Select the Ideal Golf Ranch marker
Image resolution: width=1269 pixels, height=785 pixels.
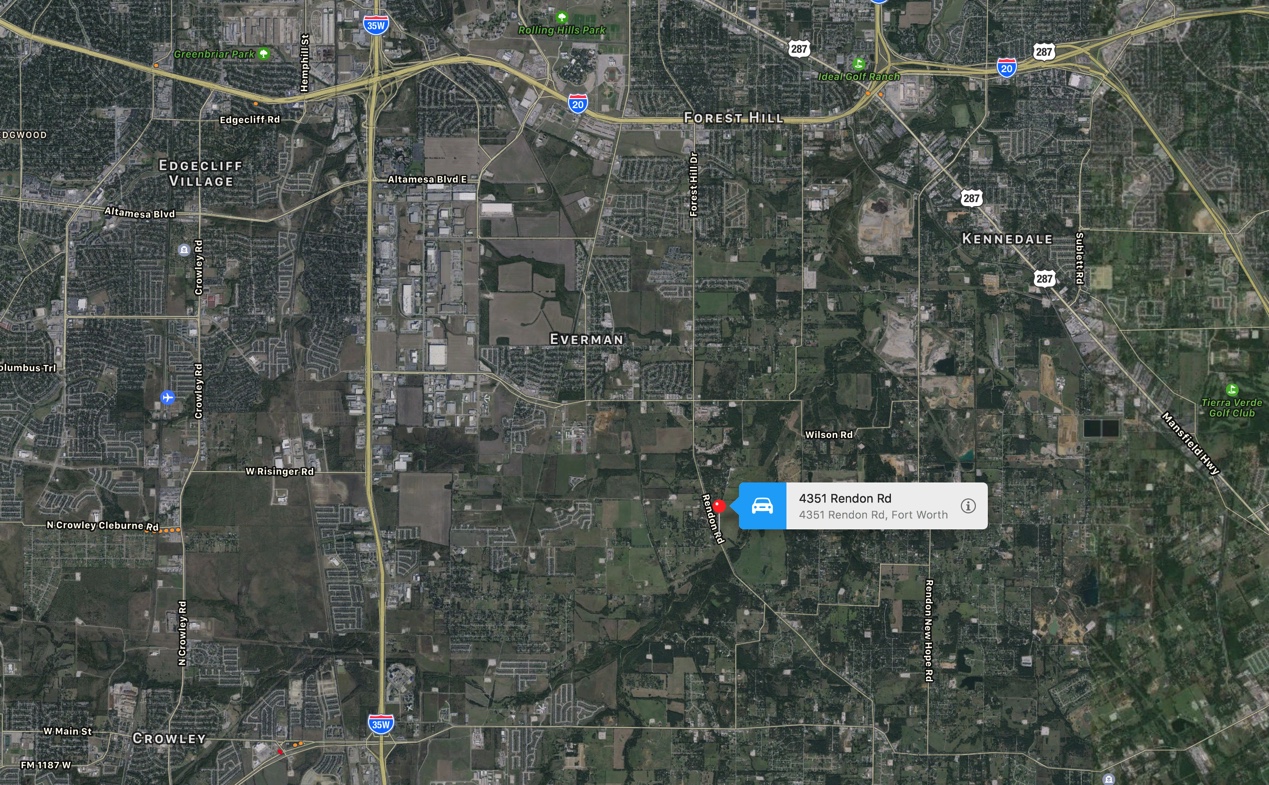pos(858,64)
